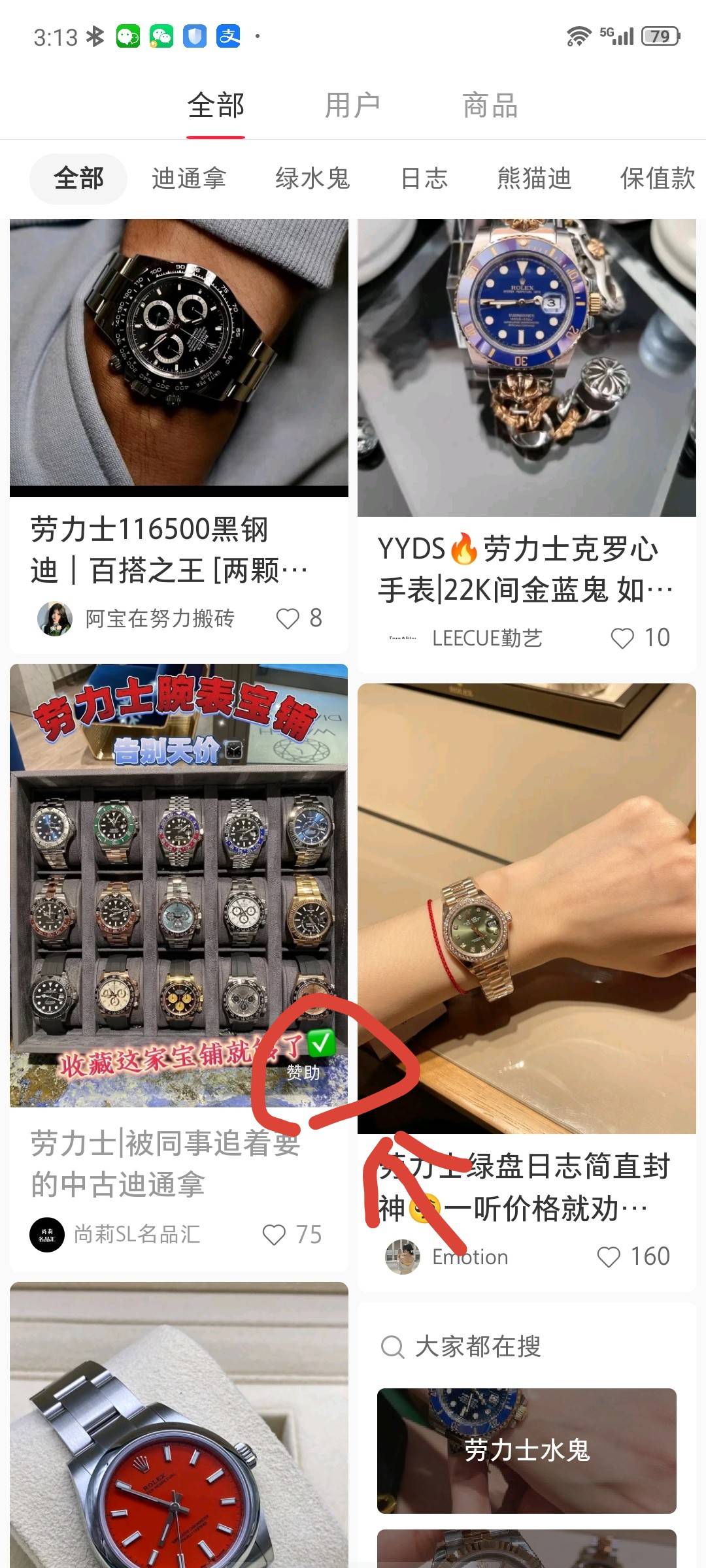Open the 劳力士水鬼 trending search
This screenshot has height=1568, width=706.
point(526,1450)
